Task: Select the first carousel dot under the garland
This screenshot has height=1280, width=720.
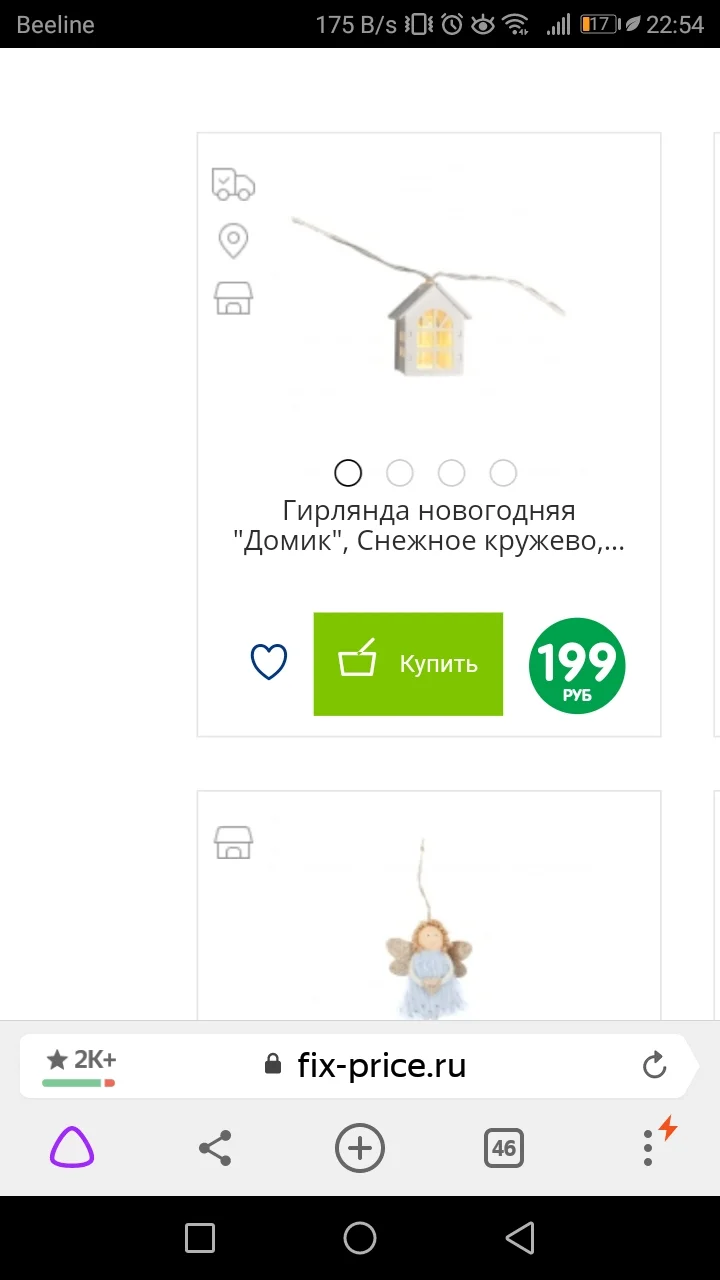Action: pyautogui.click(x=348, y=472)
